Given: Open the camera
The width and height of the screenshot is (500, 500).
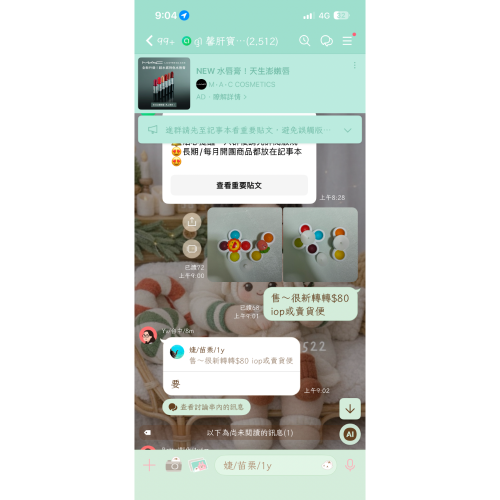Looking at the screenshot, I should 174,465.
